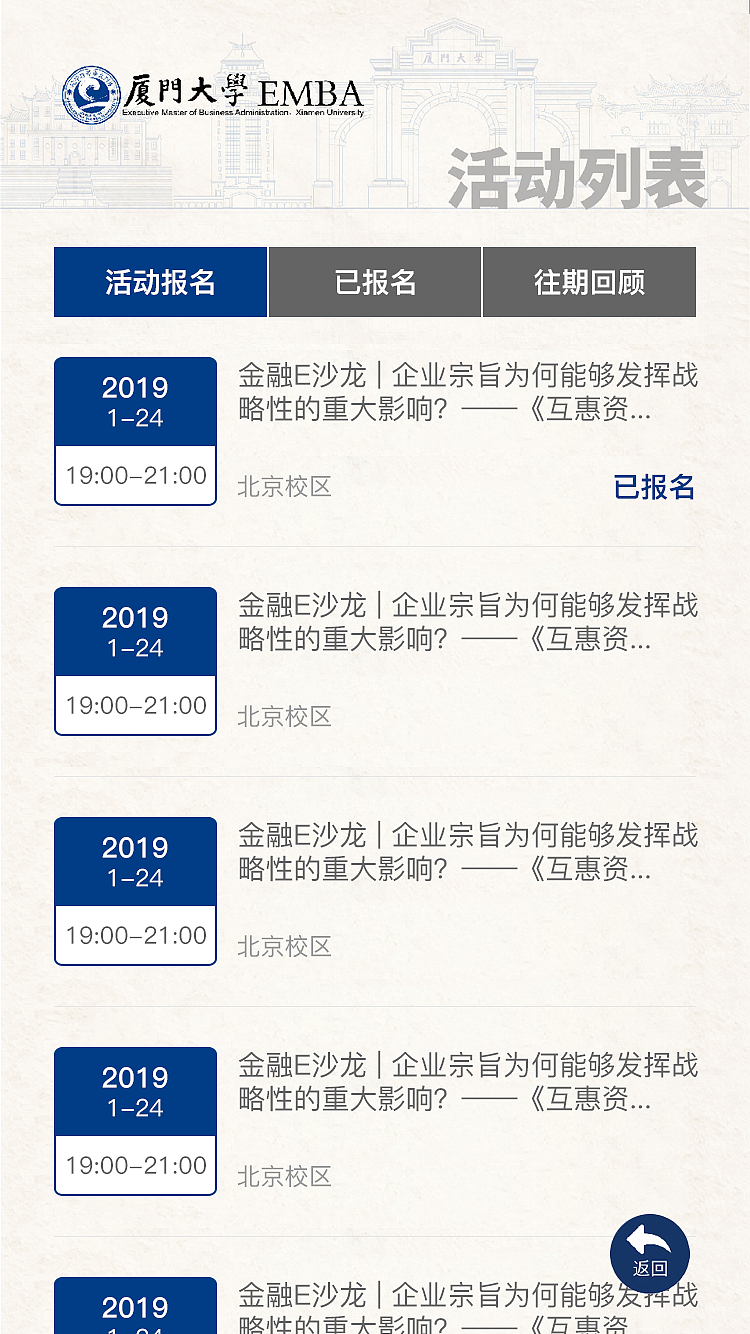Switch to the 已报名 tab
Screen dimensions: 750x1334
click(x=375, y=282)
